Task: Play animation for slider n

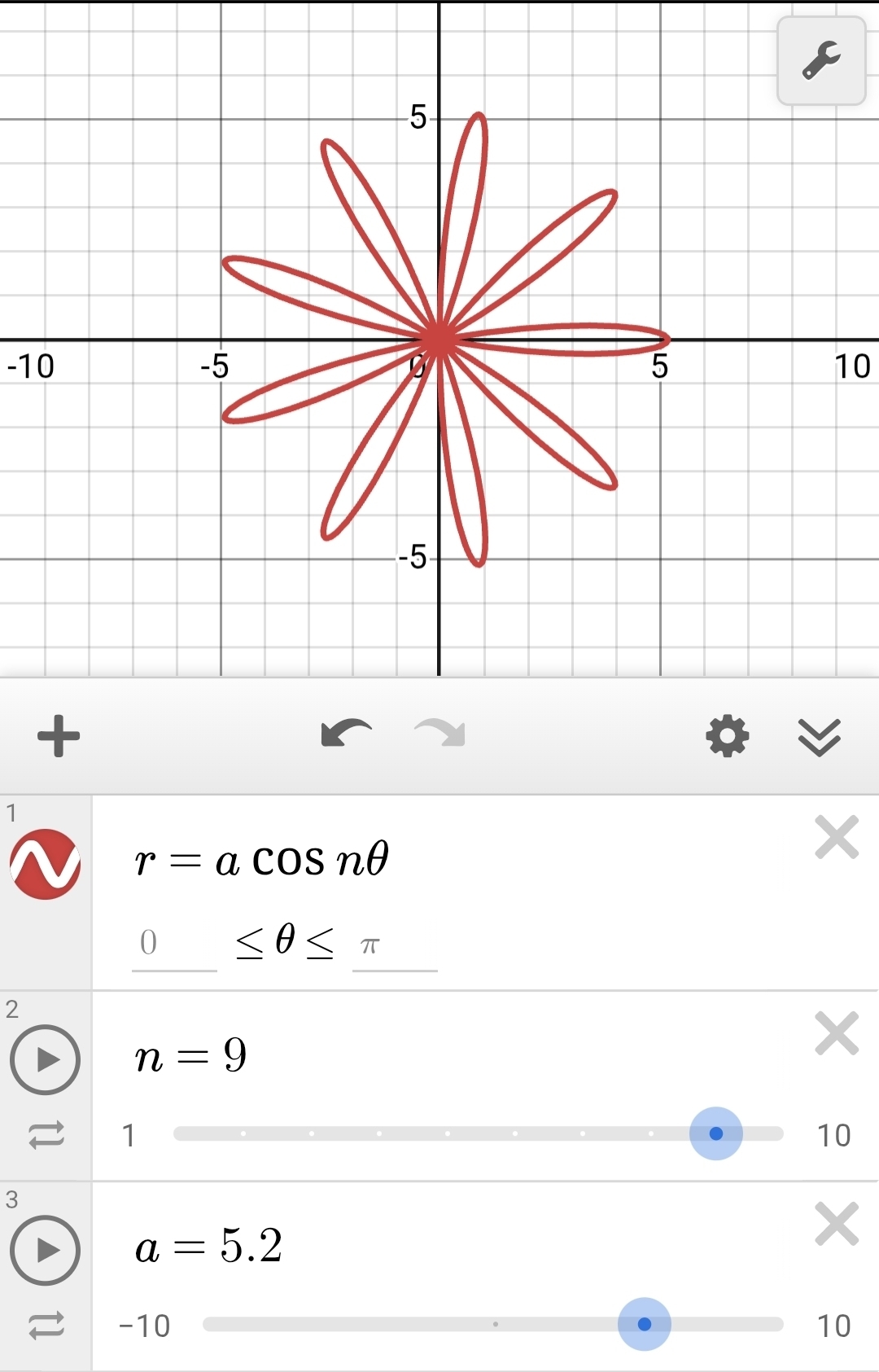Action: 46,1059
